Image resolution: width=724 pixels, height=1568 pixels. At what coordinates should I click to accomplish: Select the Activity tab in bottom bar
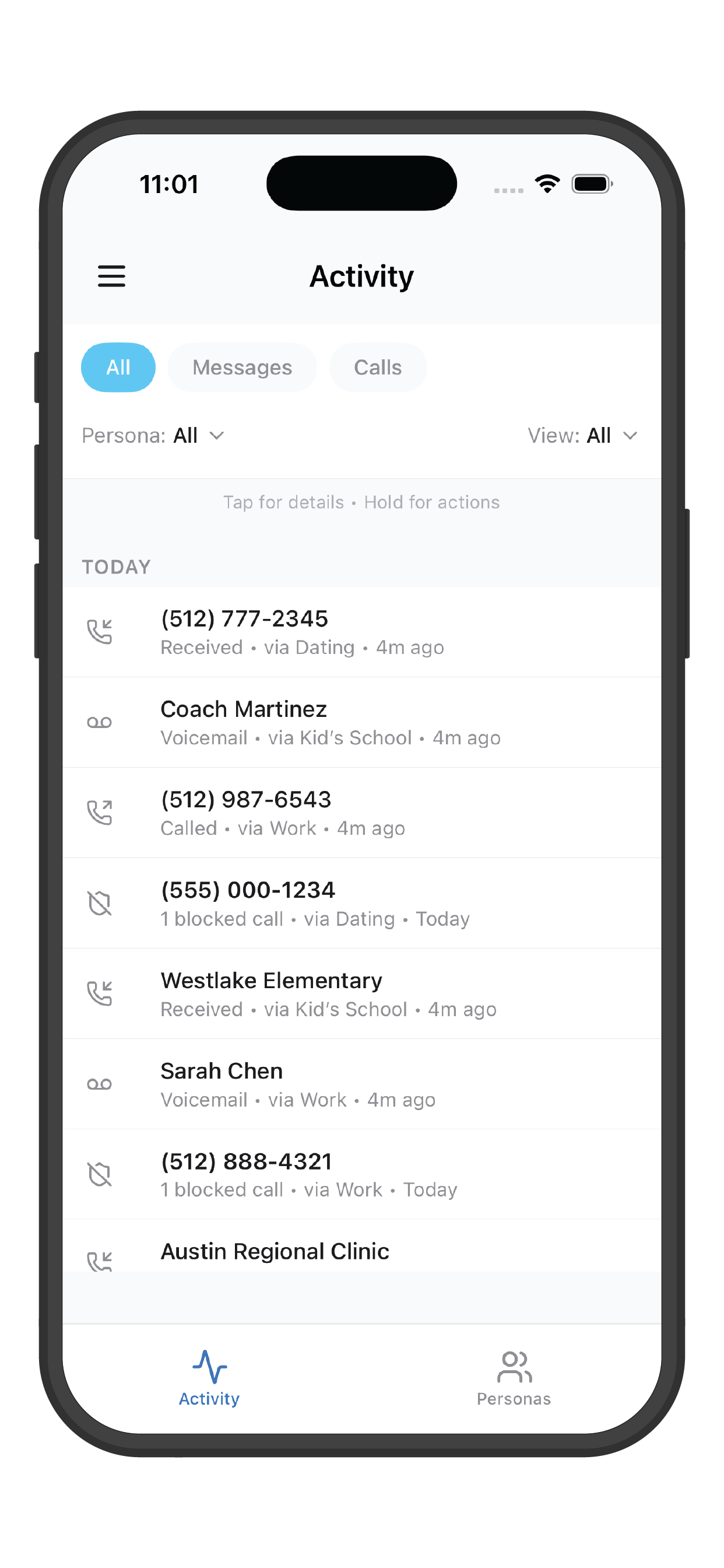pyautogui.click(x=209, y=1378)
